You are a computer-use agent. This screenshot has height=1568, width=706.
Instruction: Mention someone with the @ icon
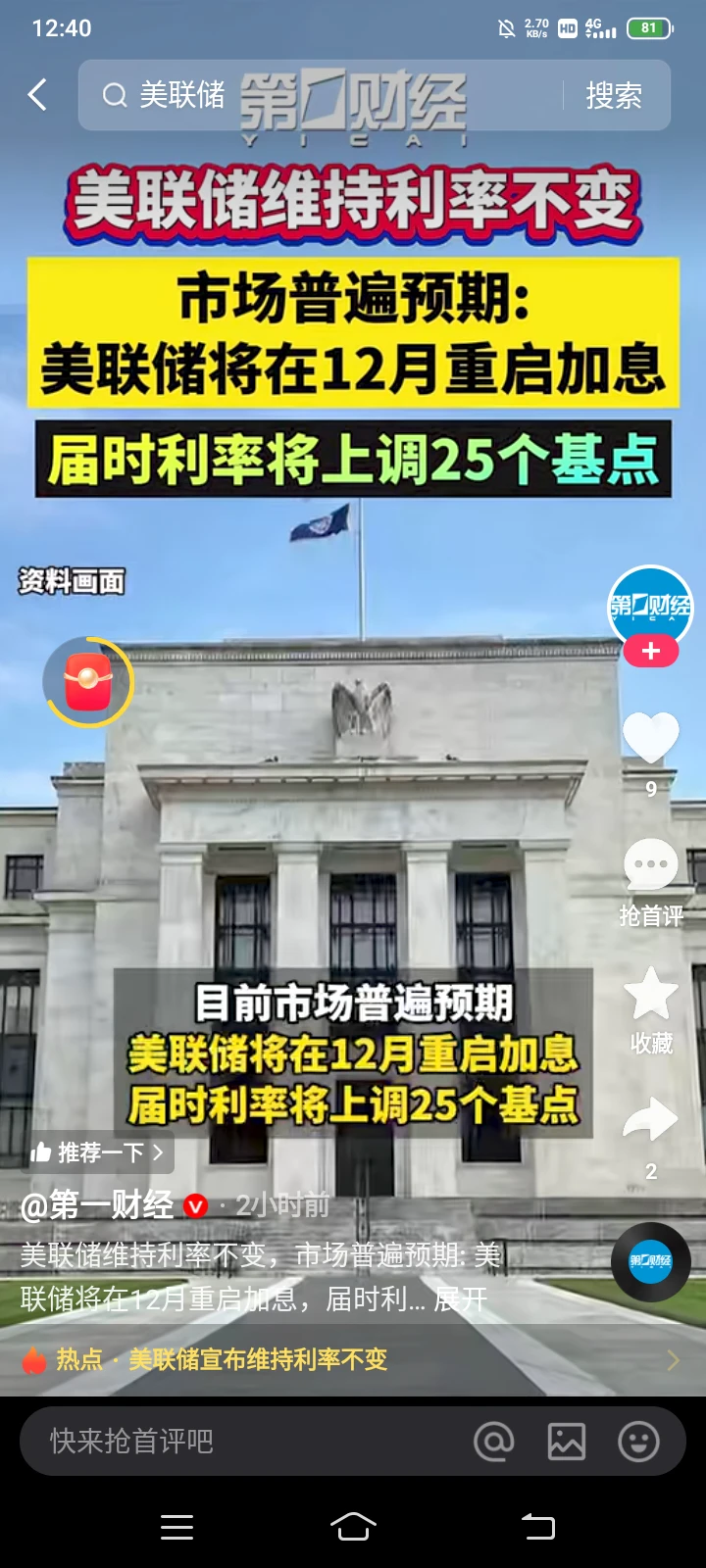494,1441
